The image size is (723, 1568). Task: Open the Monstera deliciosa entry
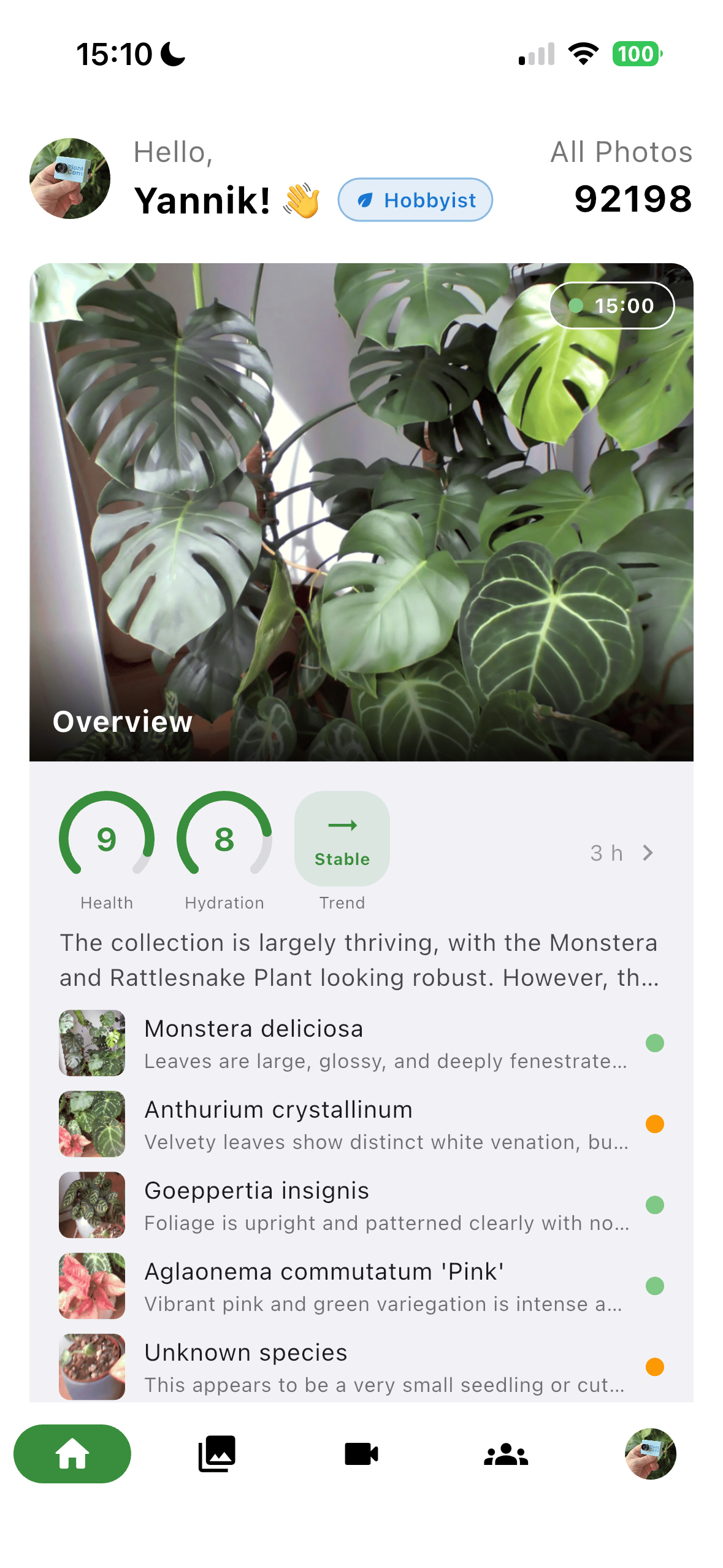(x=361, y=1043)
